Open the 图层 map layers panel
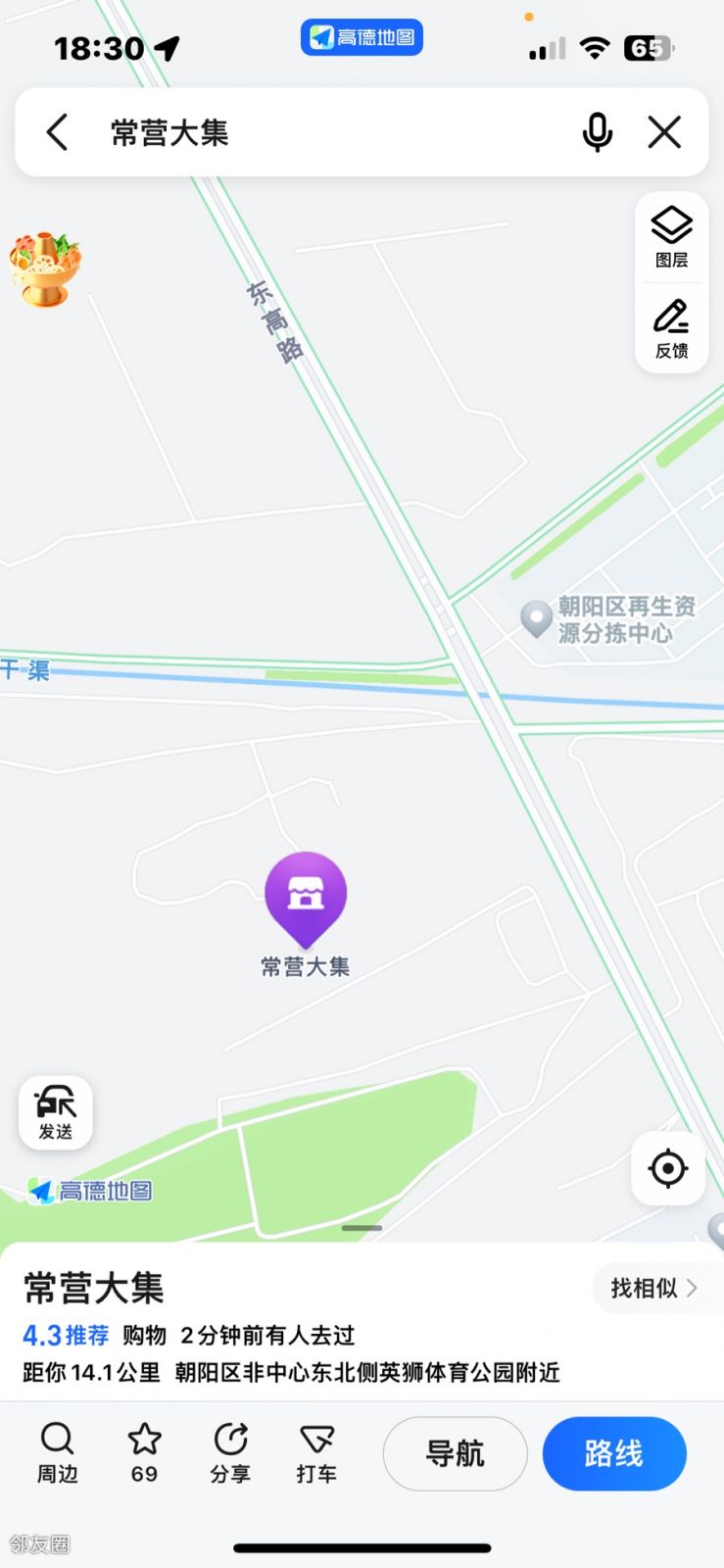 click(671, 237)
